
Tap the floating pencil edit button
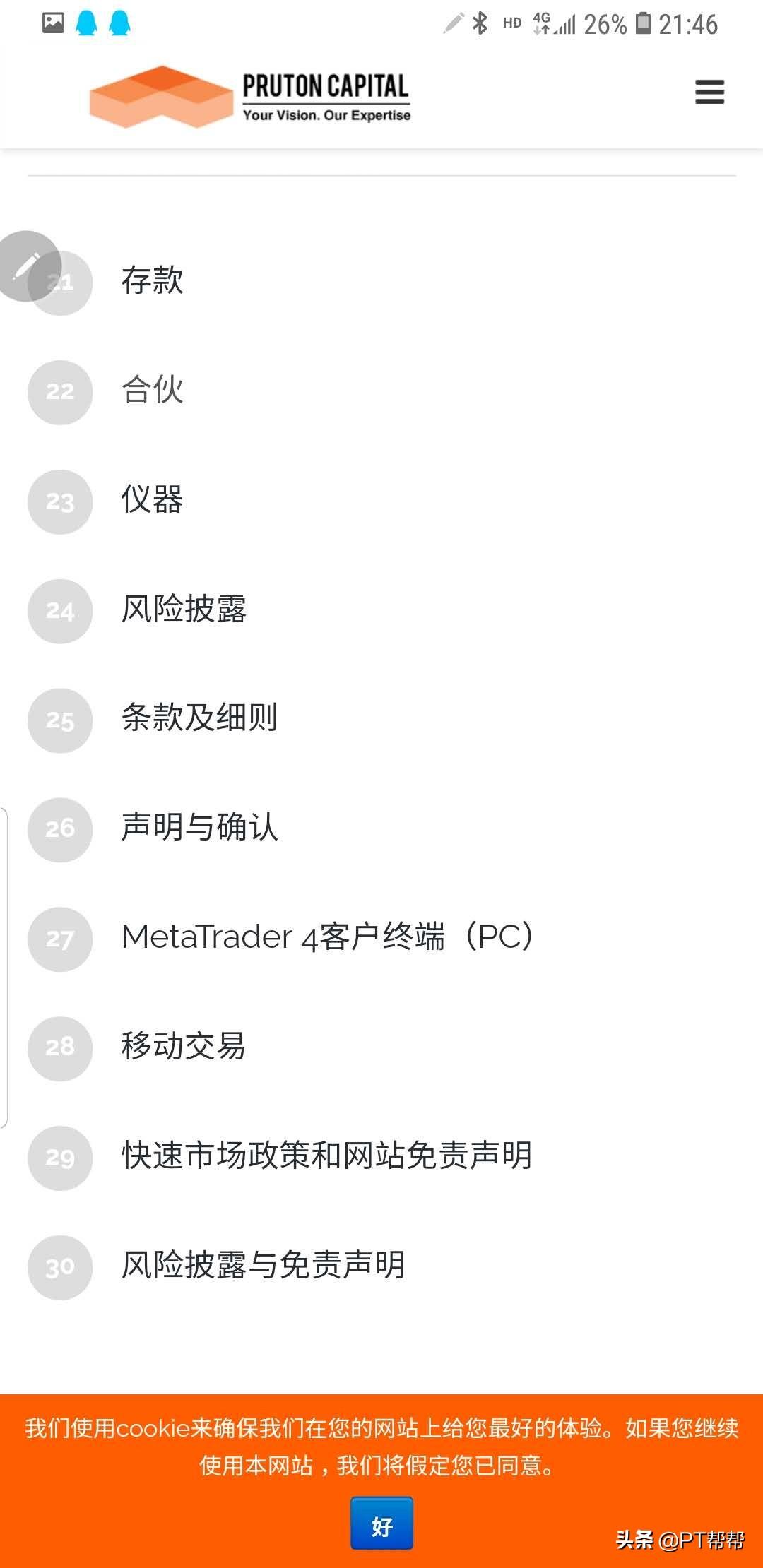27,266
